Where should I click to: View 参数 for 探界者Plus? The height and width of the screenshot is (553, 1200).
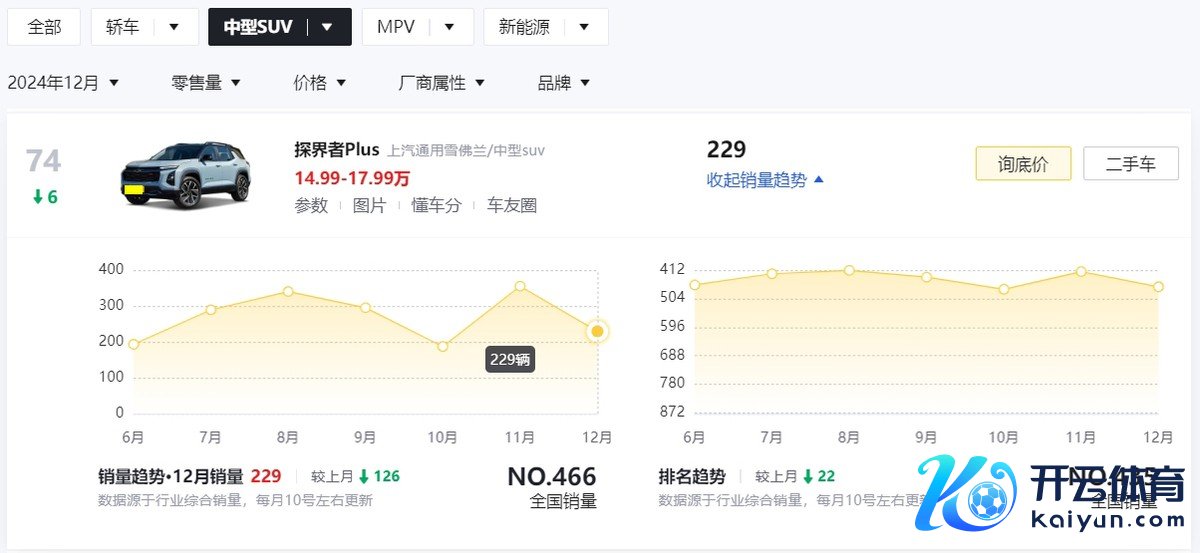tap(311, 205)
